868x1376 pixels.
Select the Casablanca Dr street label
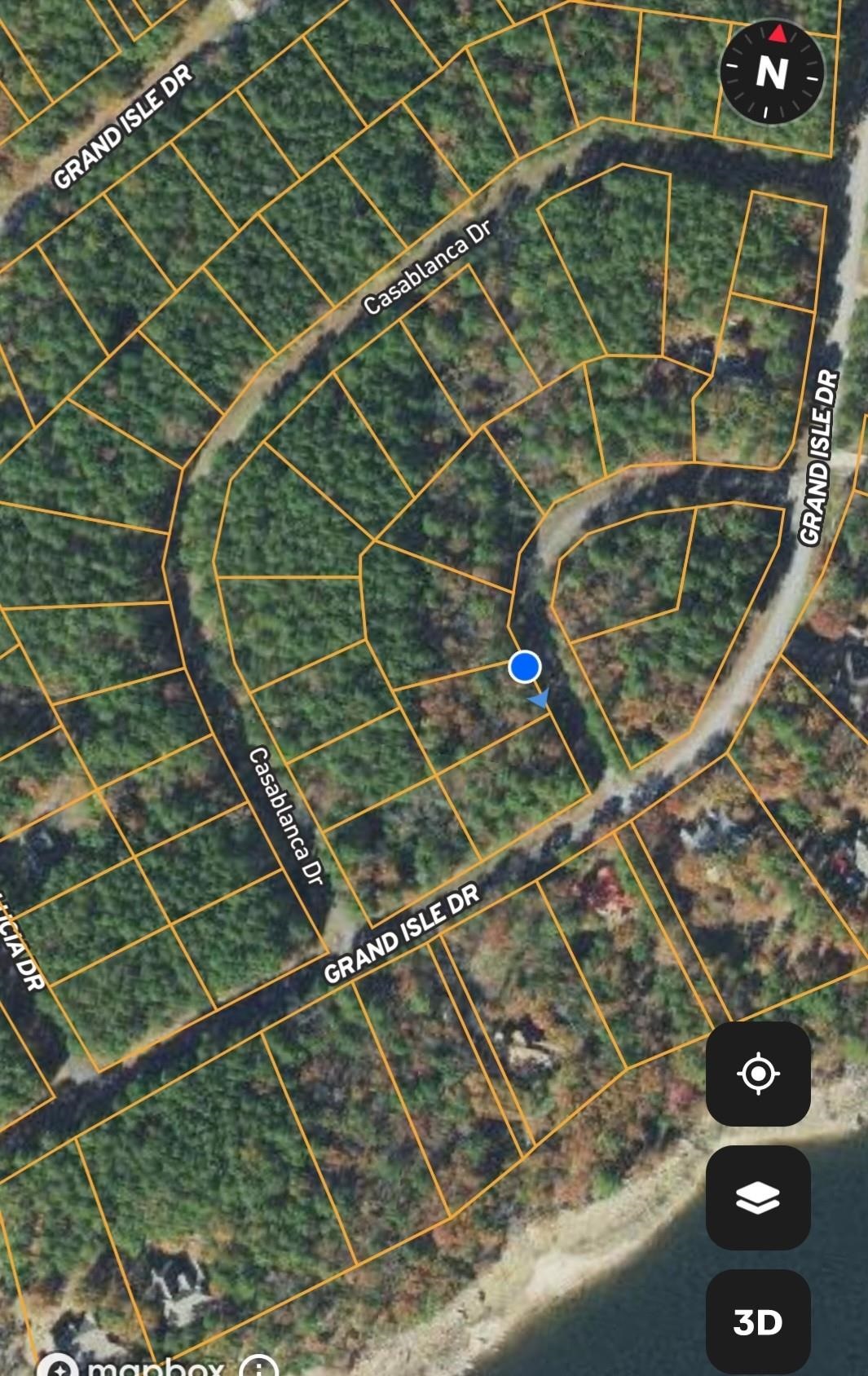tap(424, 269)
